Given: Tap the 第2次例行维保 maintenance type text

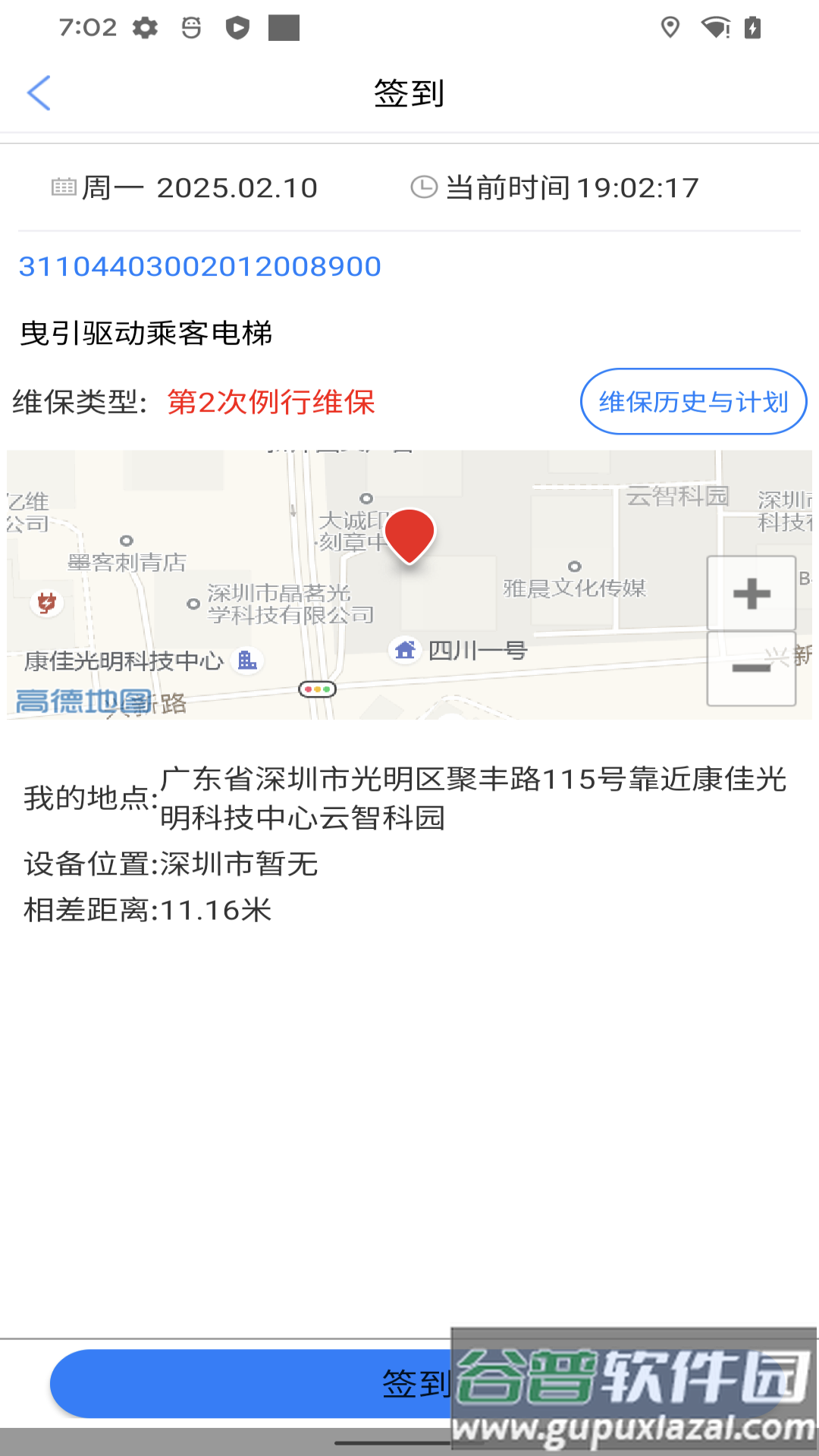Looking at the screenshot, I should 271,404.
